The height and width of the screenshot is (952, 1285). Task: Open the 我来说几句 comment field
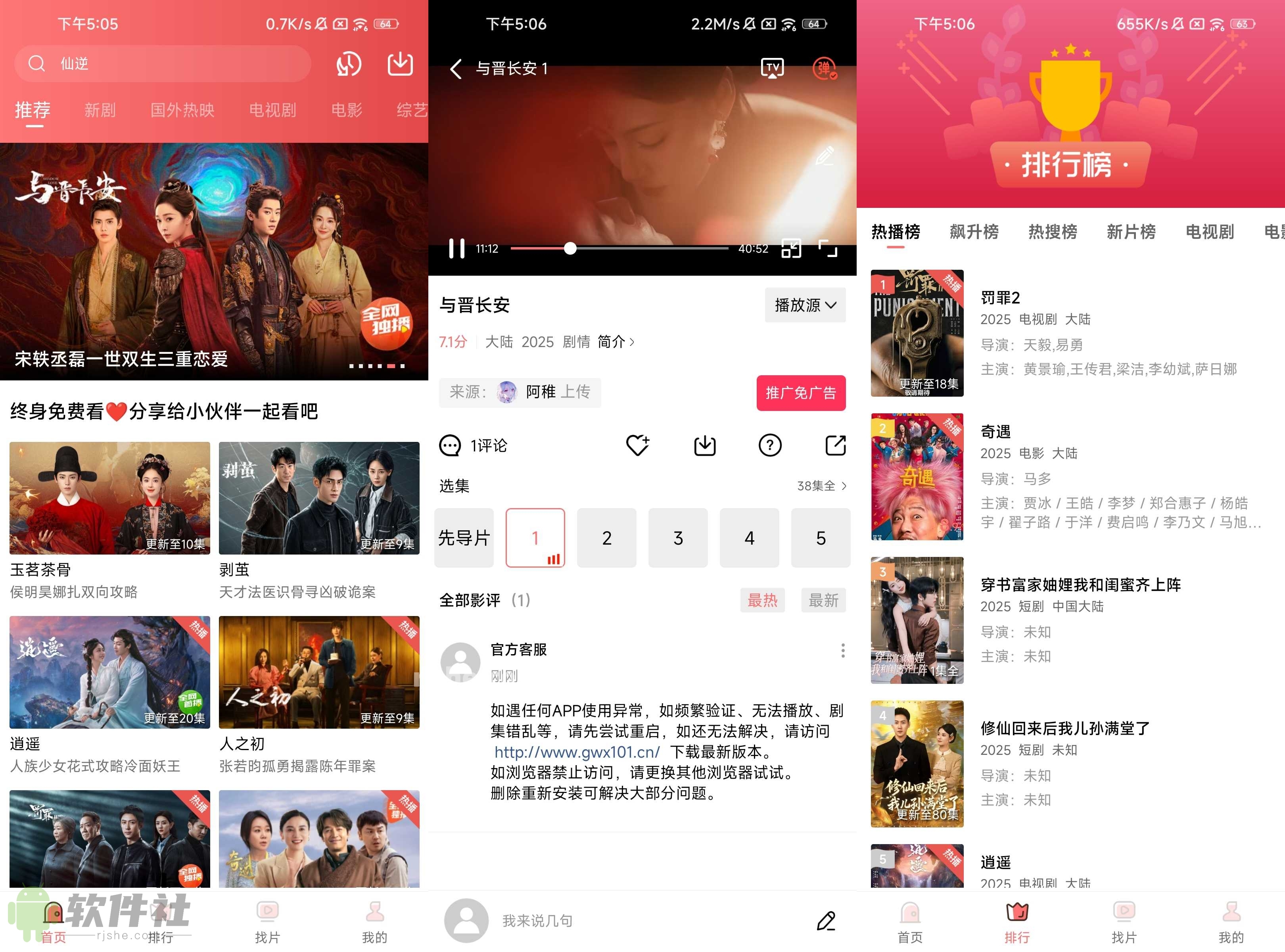[x=634, y=921]
